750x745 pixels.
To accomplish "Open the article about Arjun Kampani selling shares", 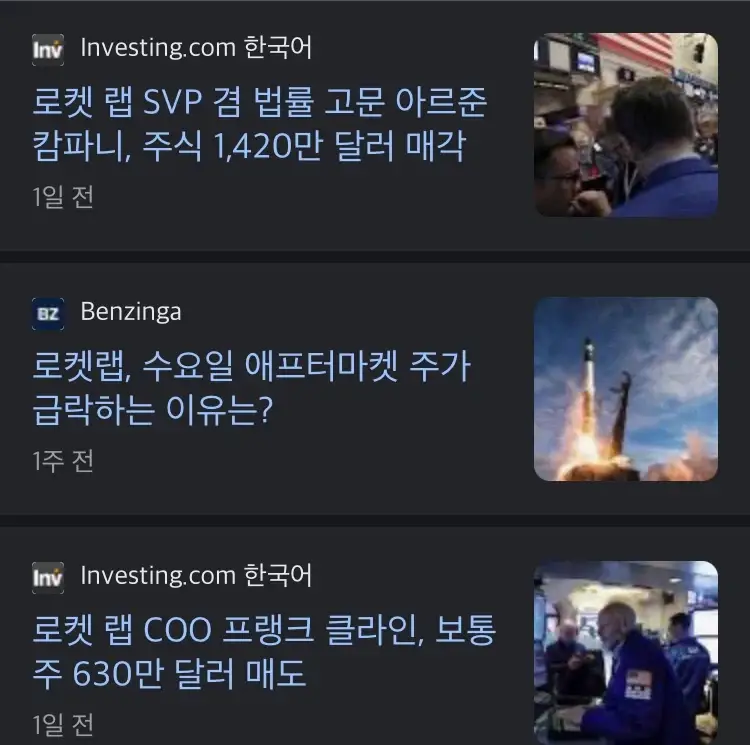I will tap(260, 124).
